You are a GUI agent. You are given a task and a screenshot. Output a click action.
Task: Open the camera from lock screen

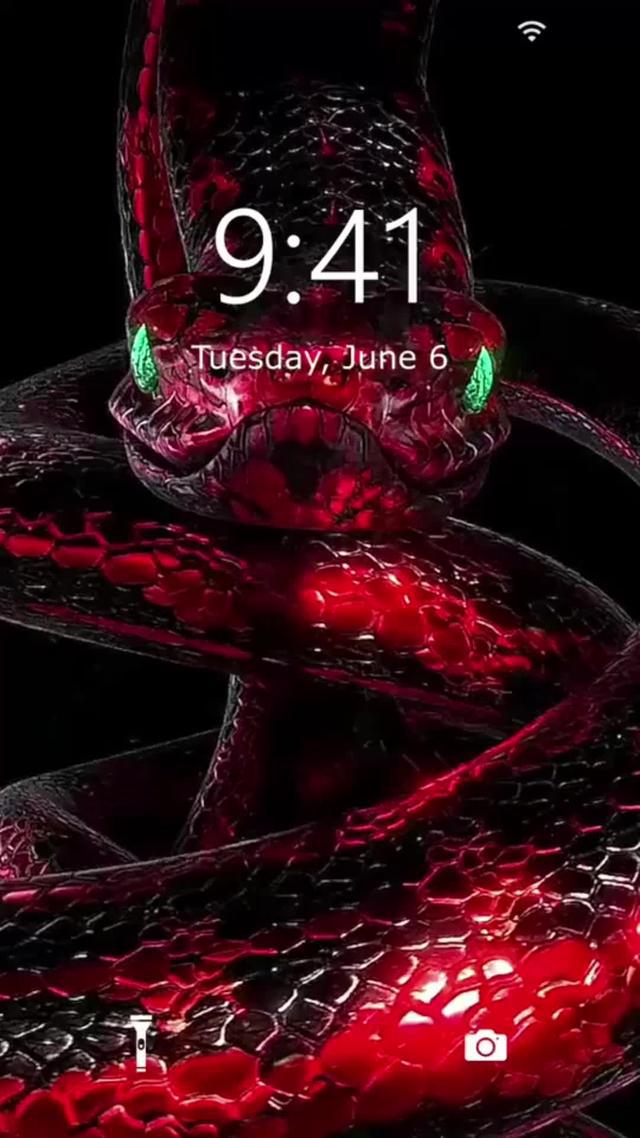coord(485,1046)
